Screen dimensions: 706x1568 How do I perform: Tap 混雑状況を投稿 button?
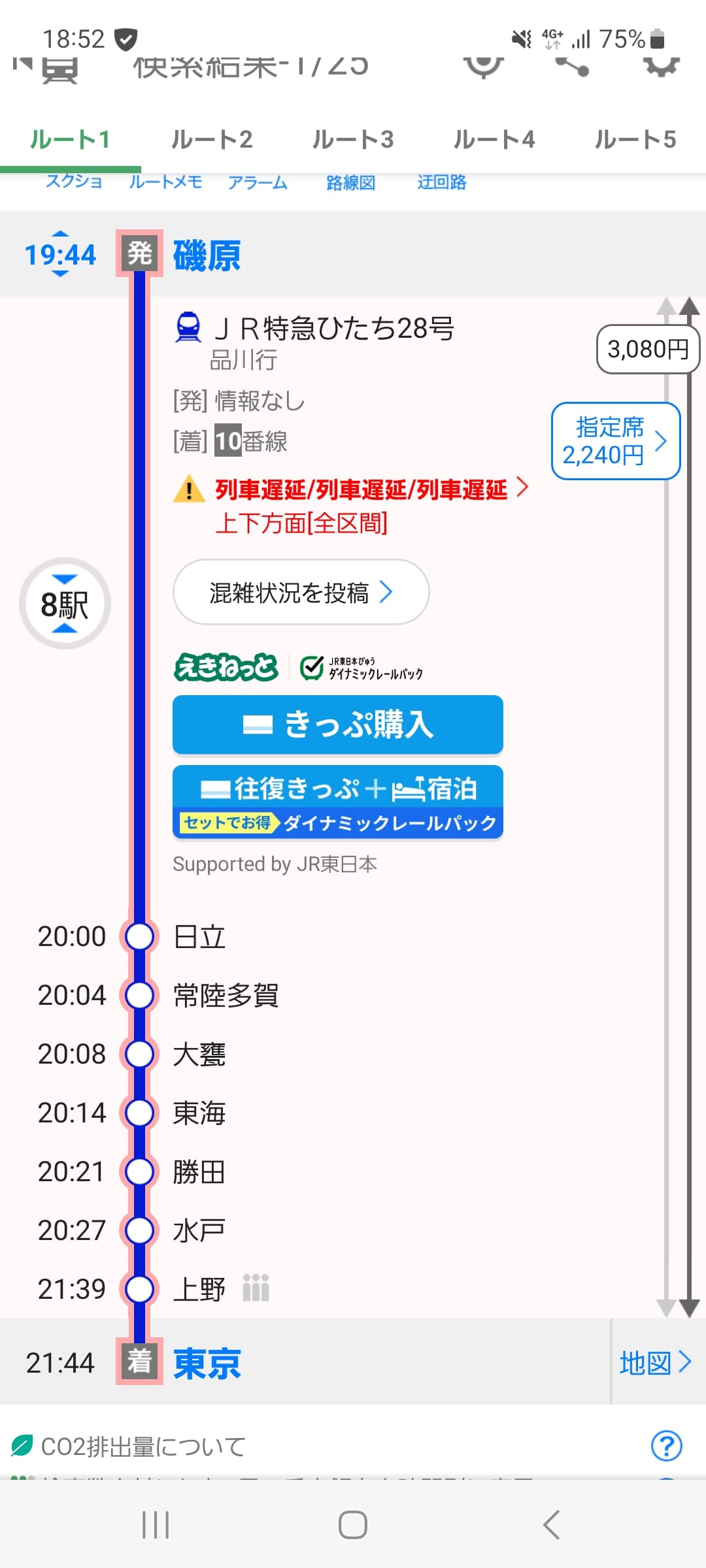301,592
